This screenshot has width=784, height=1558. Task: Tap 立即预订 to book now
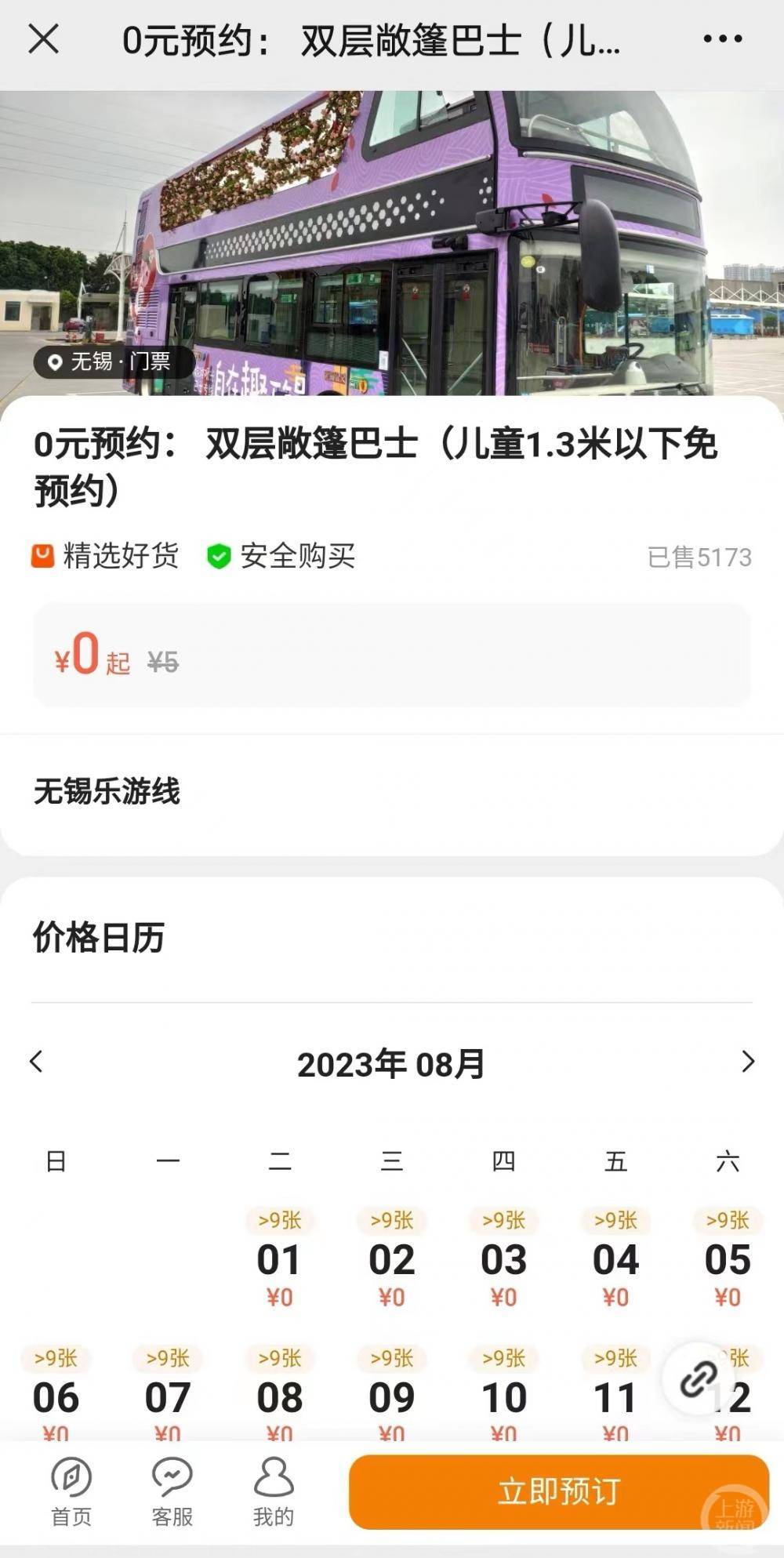point(558,1491)
